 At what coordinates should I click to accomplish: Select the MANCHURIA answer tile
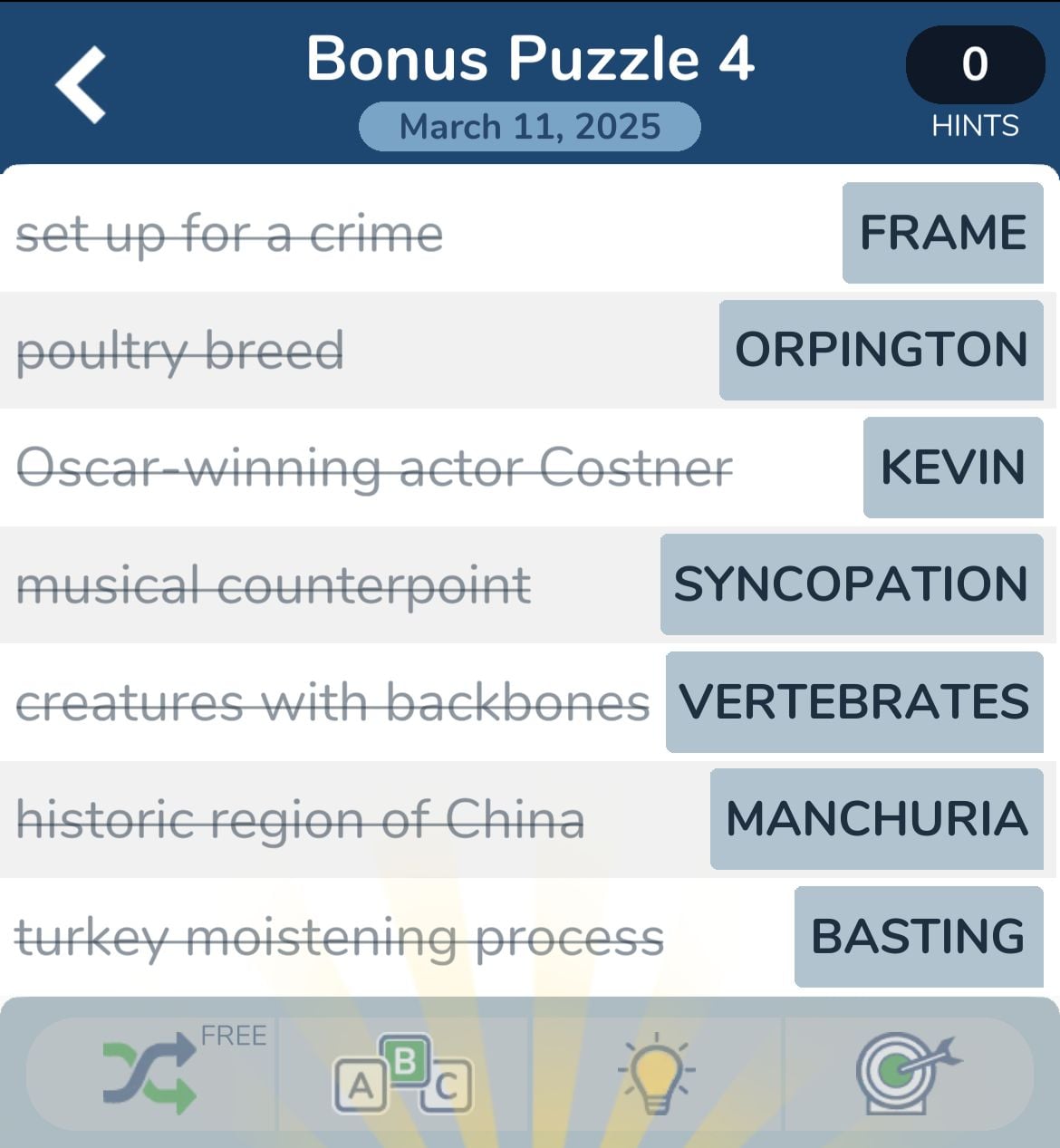pos(876,819)
